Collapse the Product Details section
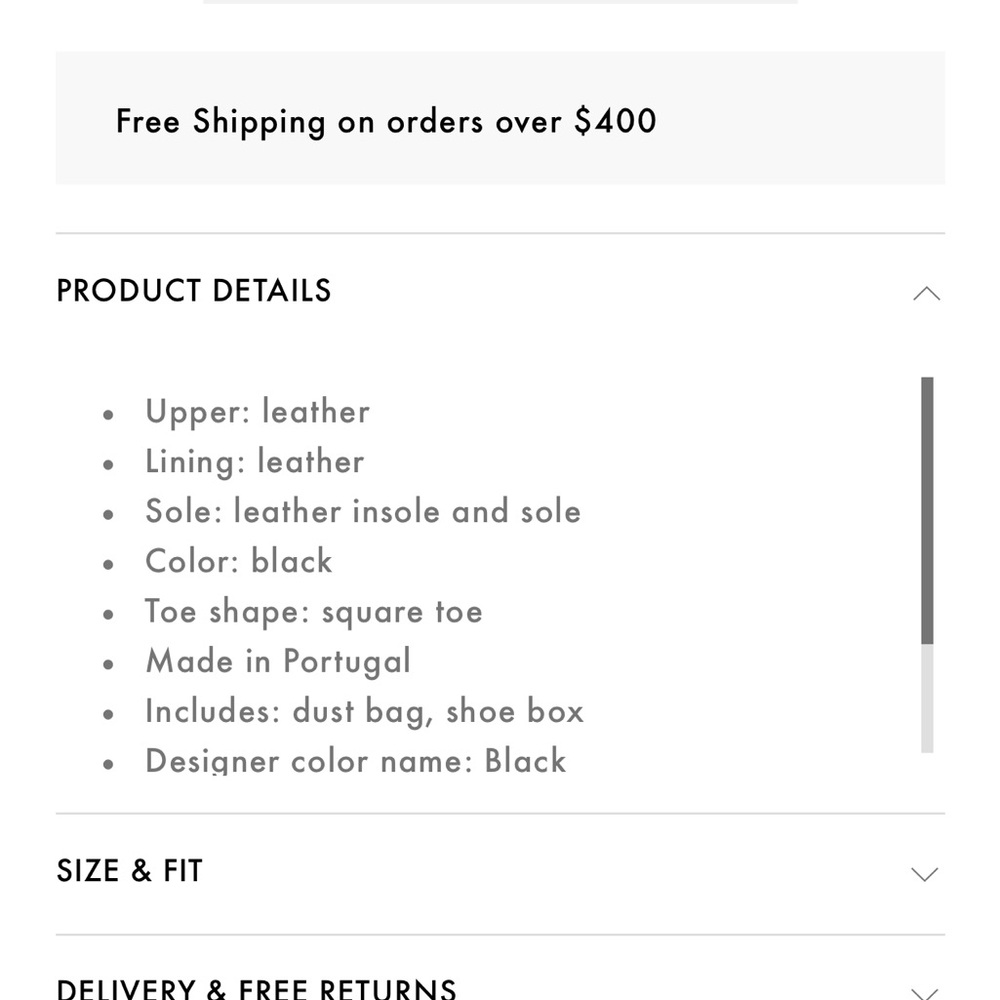This screenshot has height=1000, width=1000. [926, 293]
